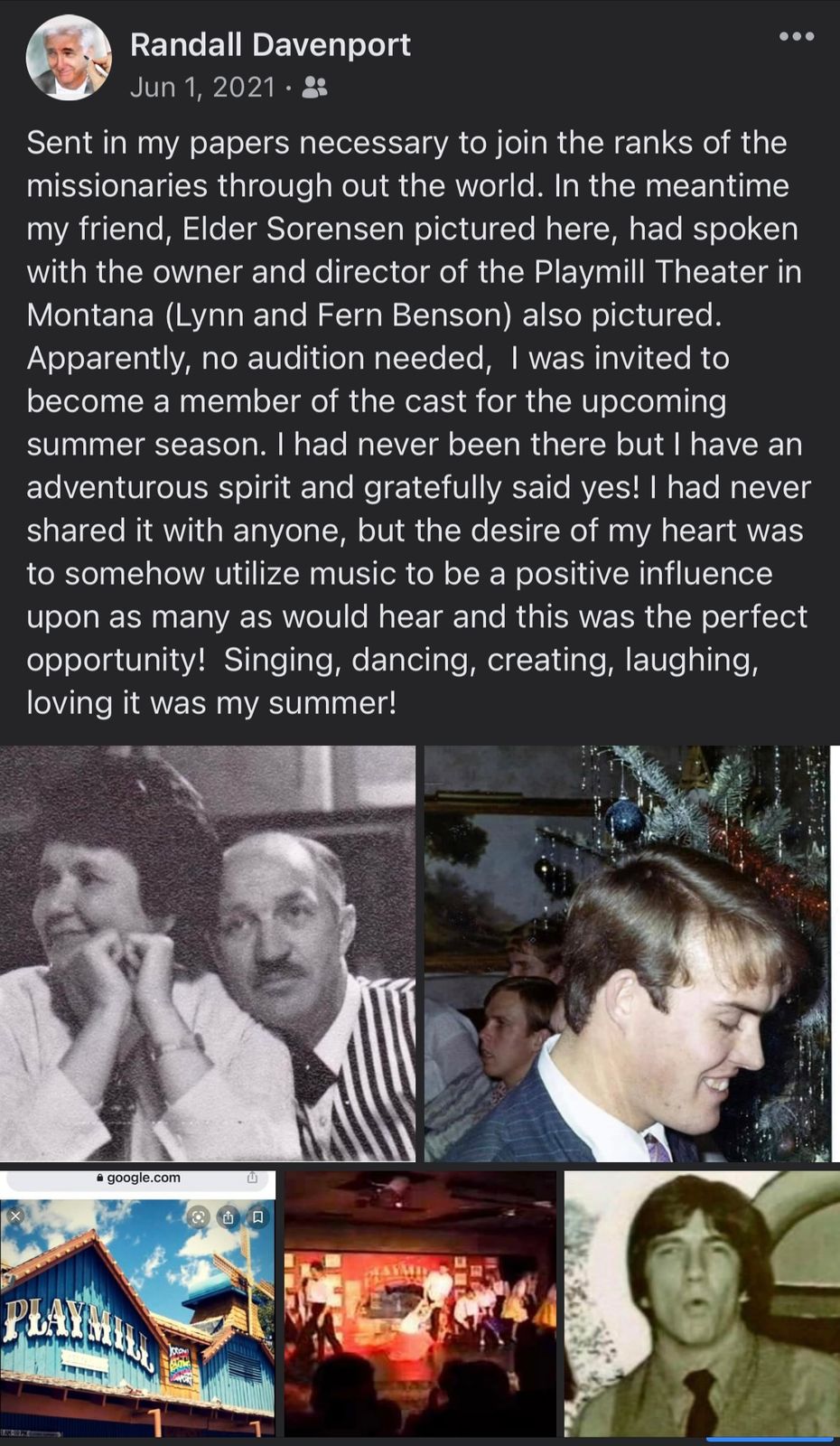Open Randall Davenport's profile picture
Viewport: 840px width, 1446px height.
tap(69, 57)
